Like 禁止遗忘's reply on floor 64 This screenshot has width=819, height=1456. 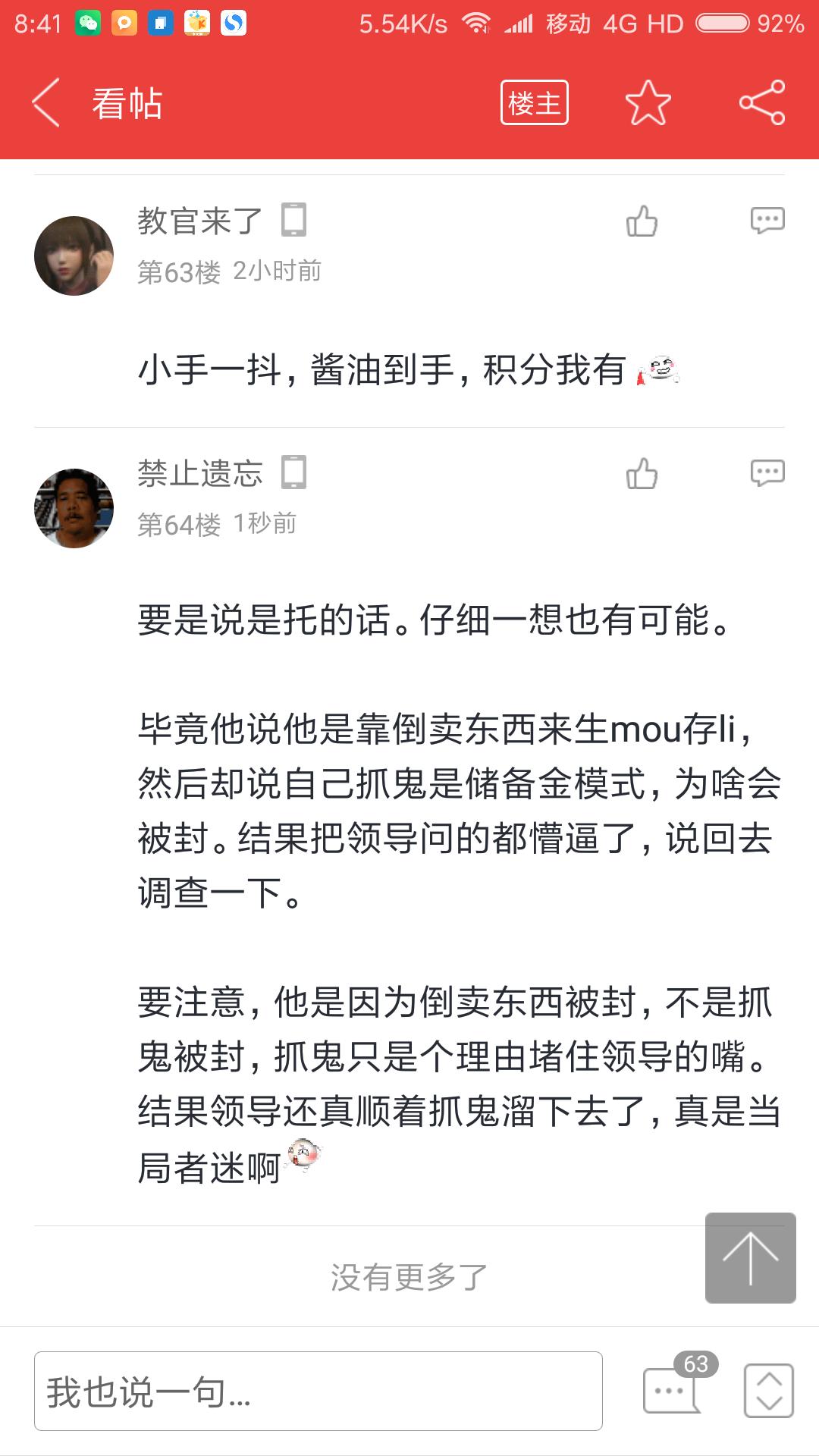click(642, 475)
